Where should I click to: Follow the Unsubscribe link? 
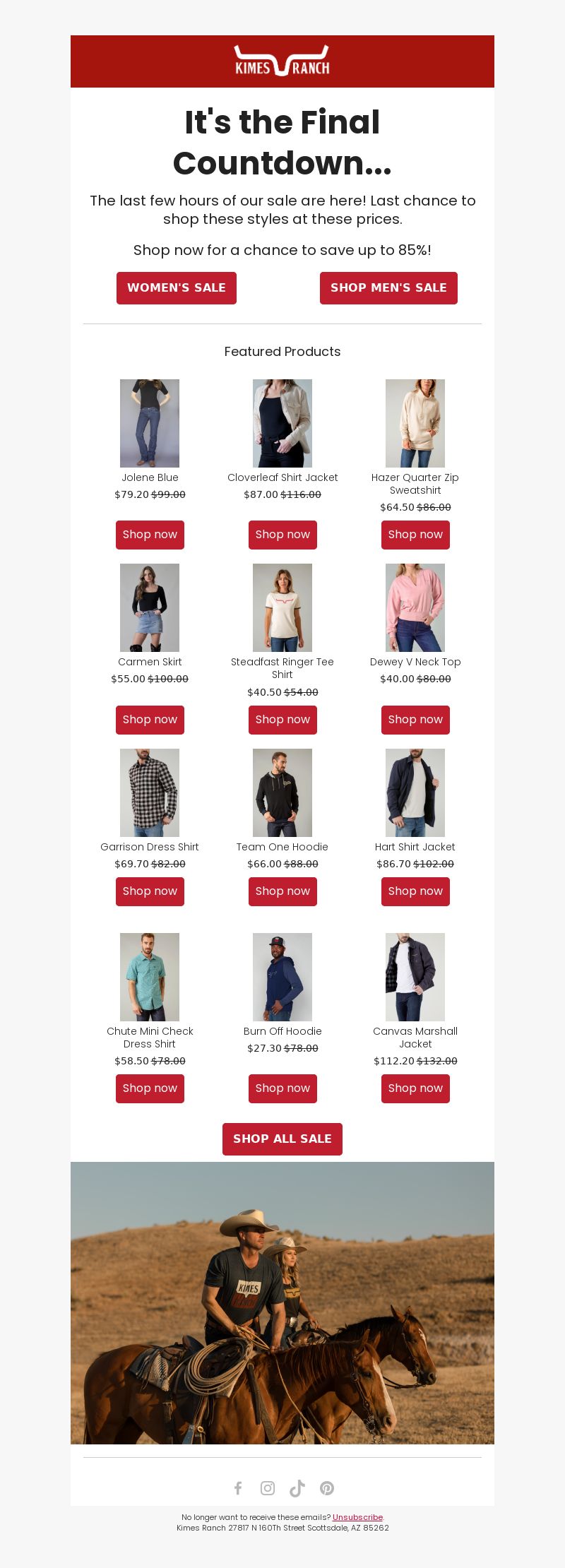[357, 1517]
